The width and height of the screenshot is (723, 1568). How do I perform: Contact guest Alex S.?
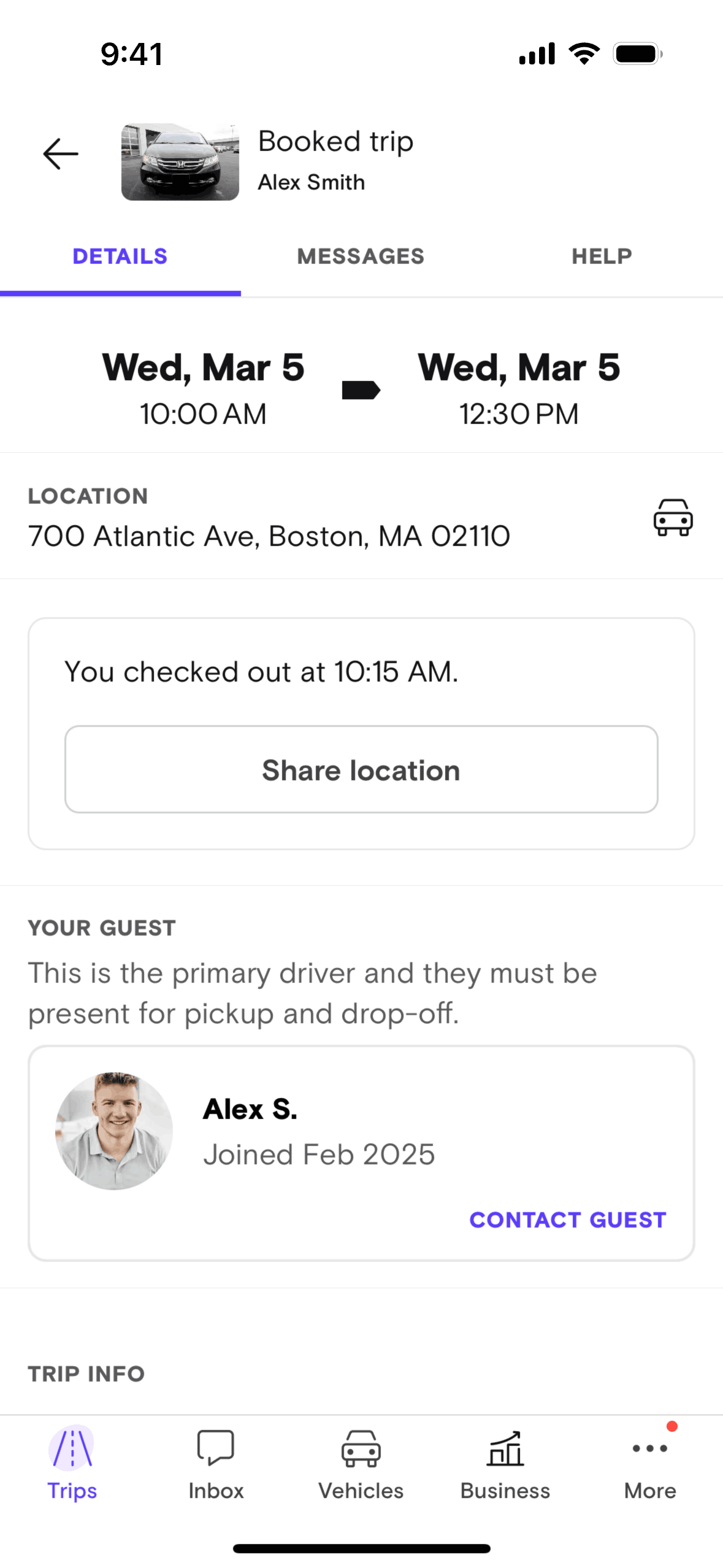pyautogui.click(x=567, y=1220)
